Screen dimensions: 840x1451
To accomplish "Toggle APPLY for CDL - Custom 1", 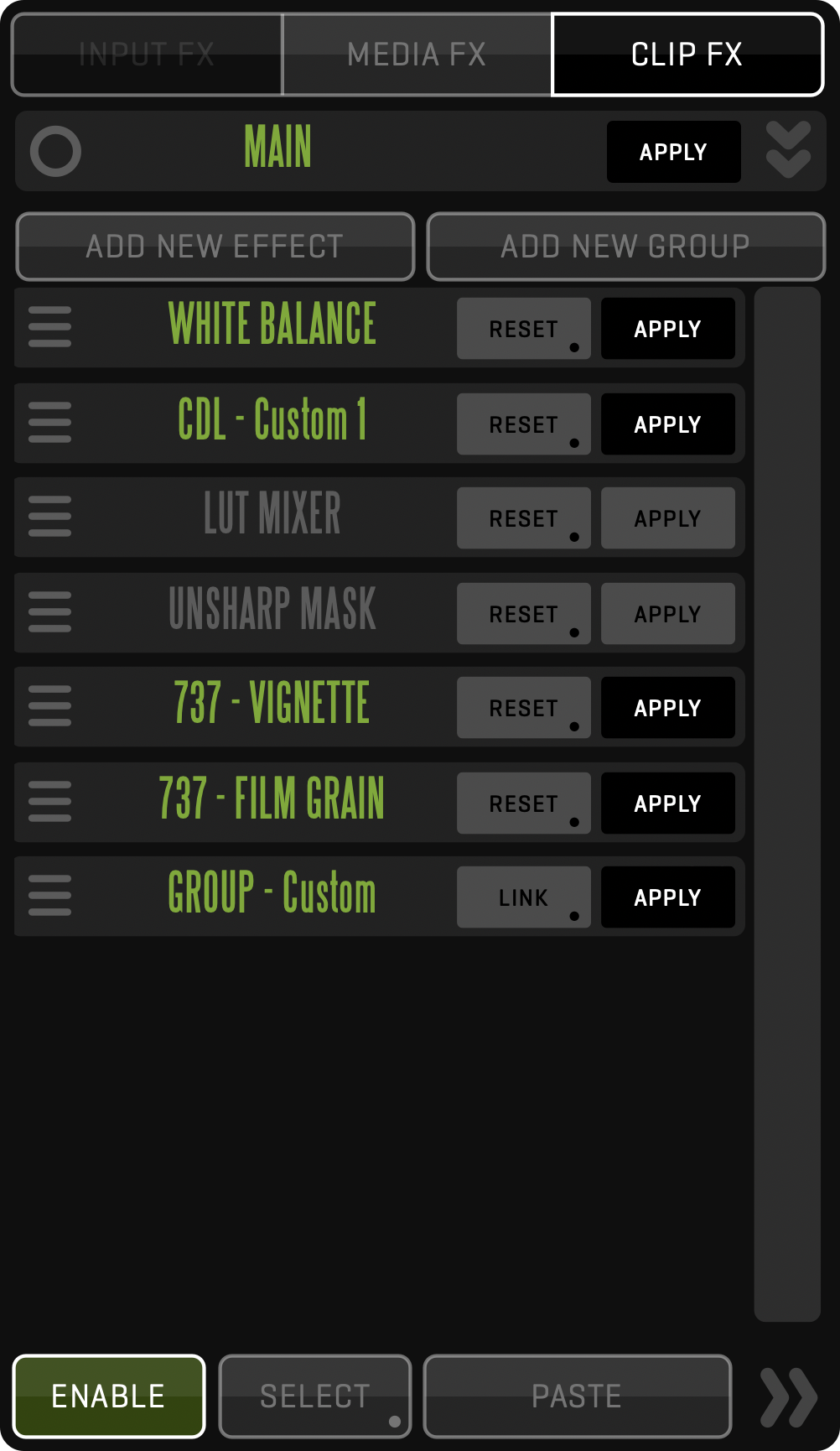I will pyautogui.click(x=667, y=424).
